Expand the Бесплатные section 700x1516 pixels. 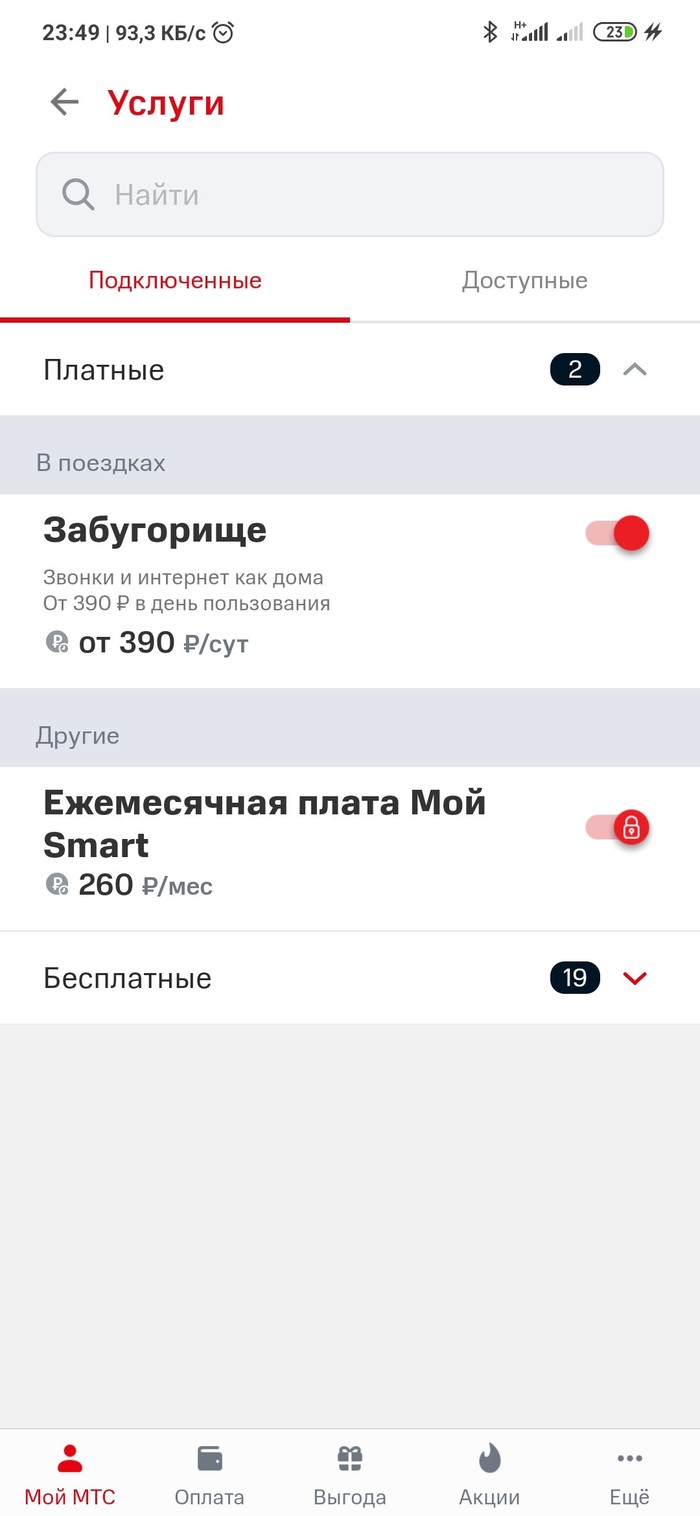[635, 978]
